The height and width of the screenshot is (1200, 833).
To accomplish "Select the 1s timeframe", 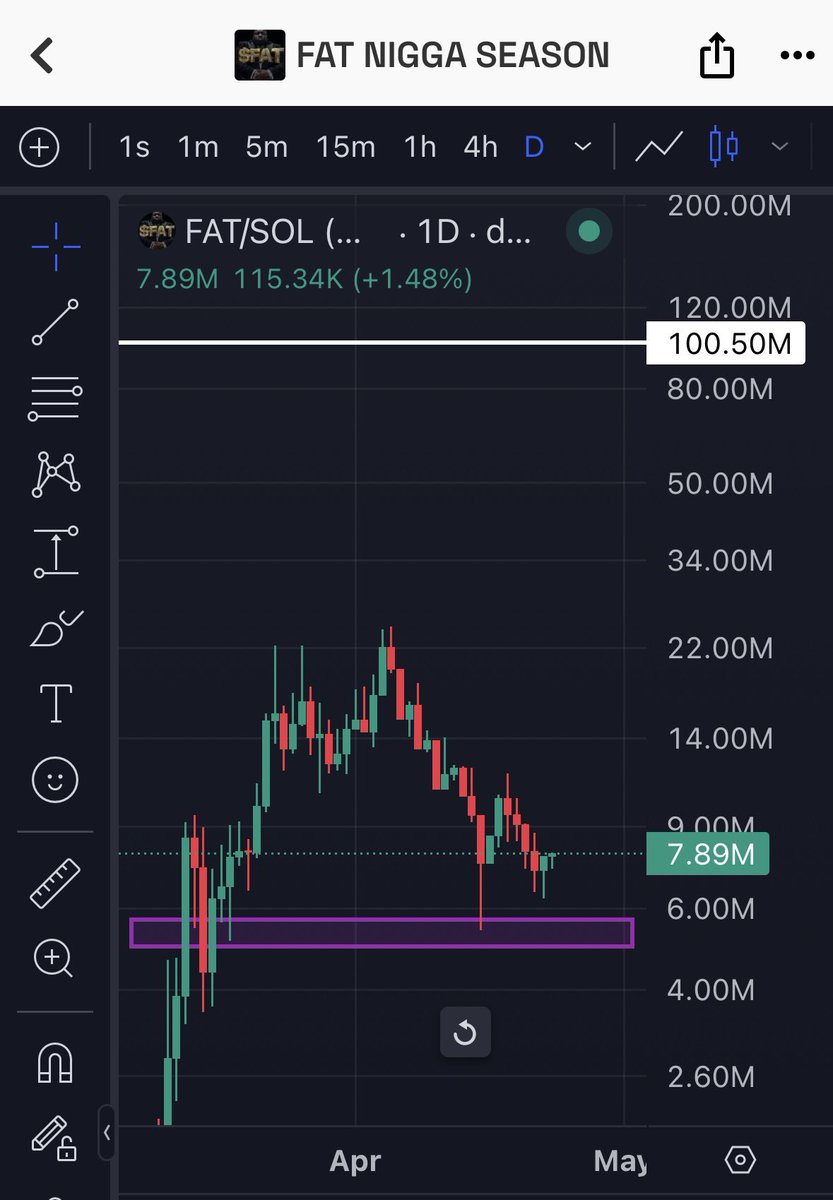I will point(134,148).
